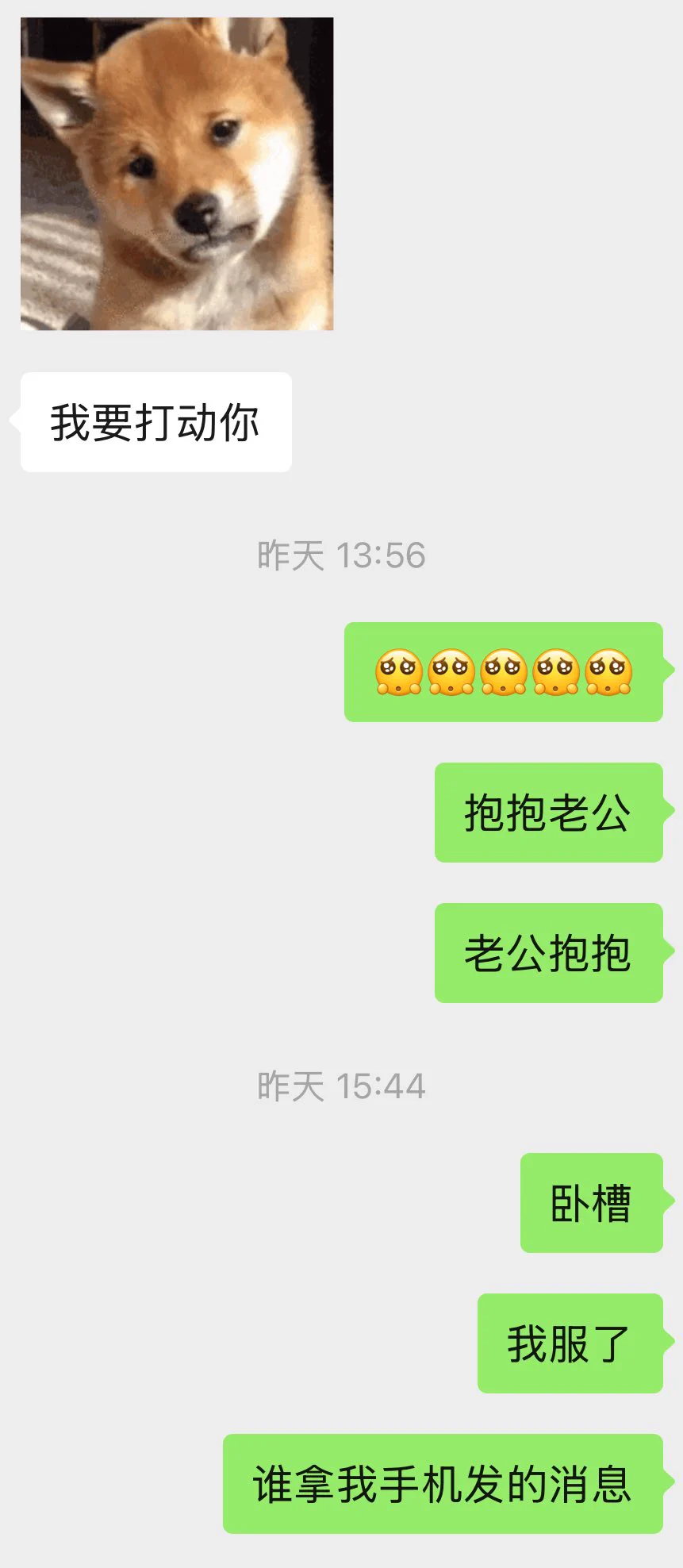Open the Shiba Inu puppy image
The width and height of the screenshot is (683, 1568).
[x=177, y=174]
